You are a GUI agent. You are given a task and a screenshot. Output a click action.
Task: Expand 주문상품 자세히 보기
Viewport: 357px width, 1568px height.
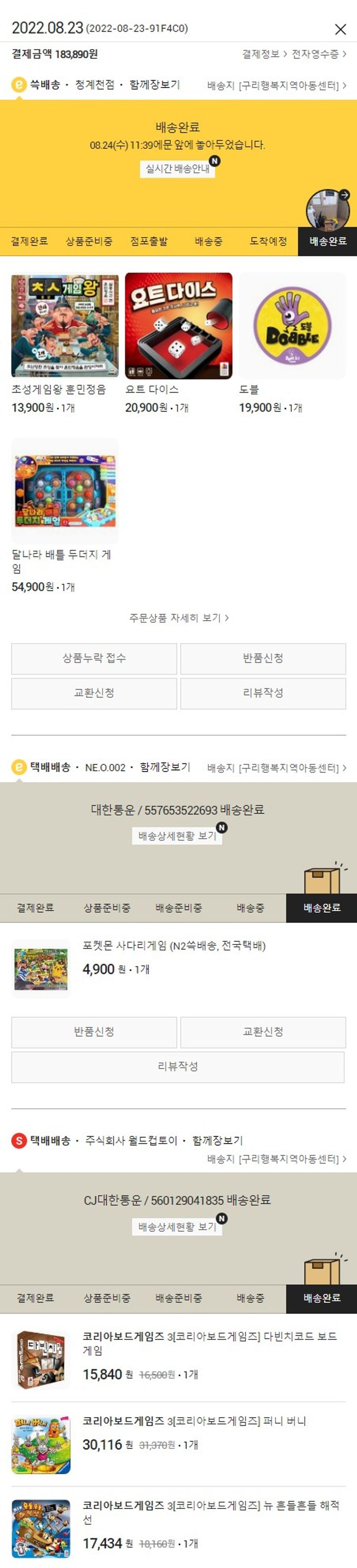pyautogui.click(x=178, y=618)
